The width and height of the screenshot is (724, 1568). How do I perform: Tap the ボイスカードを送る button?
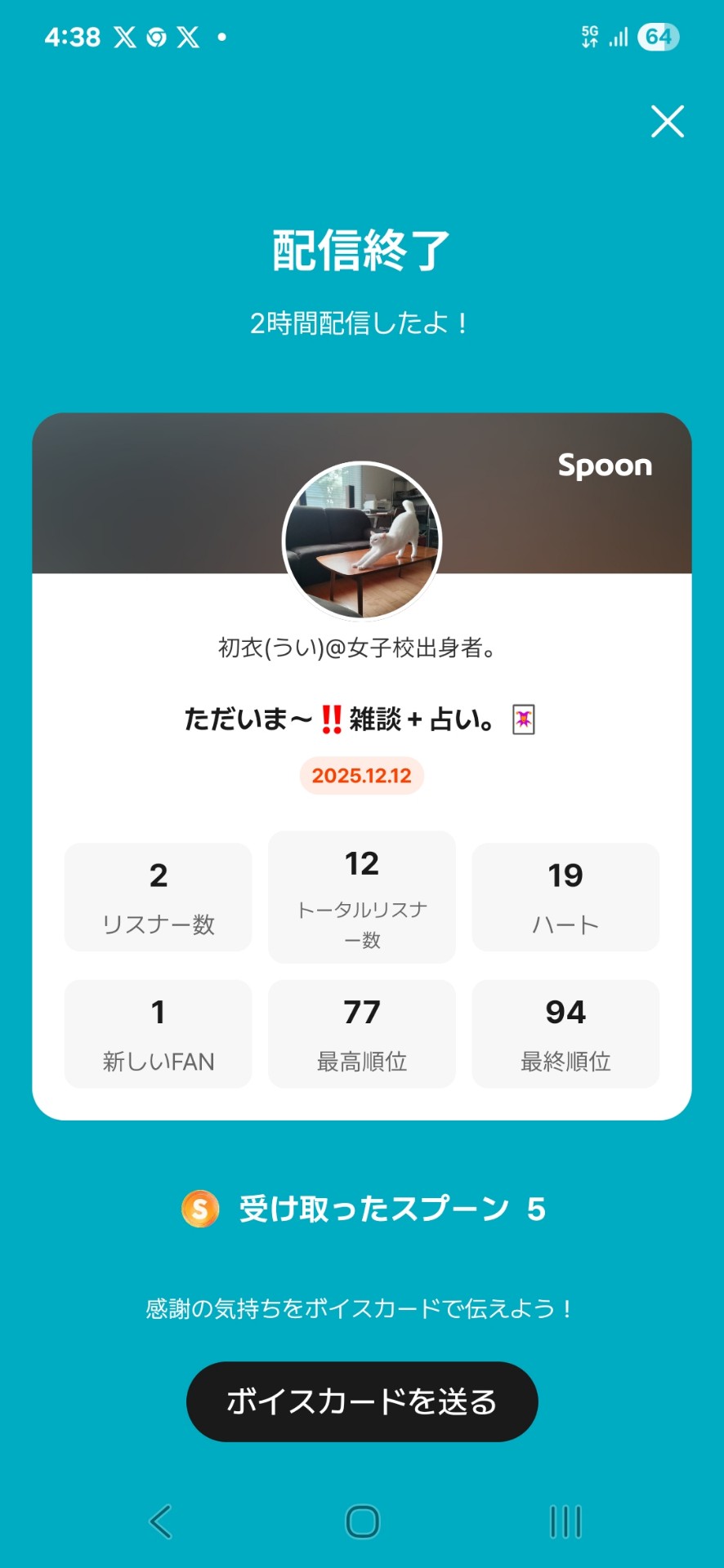point(362,1401)
